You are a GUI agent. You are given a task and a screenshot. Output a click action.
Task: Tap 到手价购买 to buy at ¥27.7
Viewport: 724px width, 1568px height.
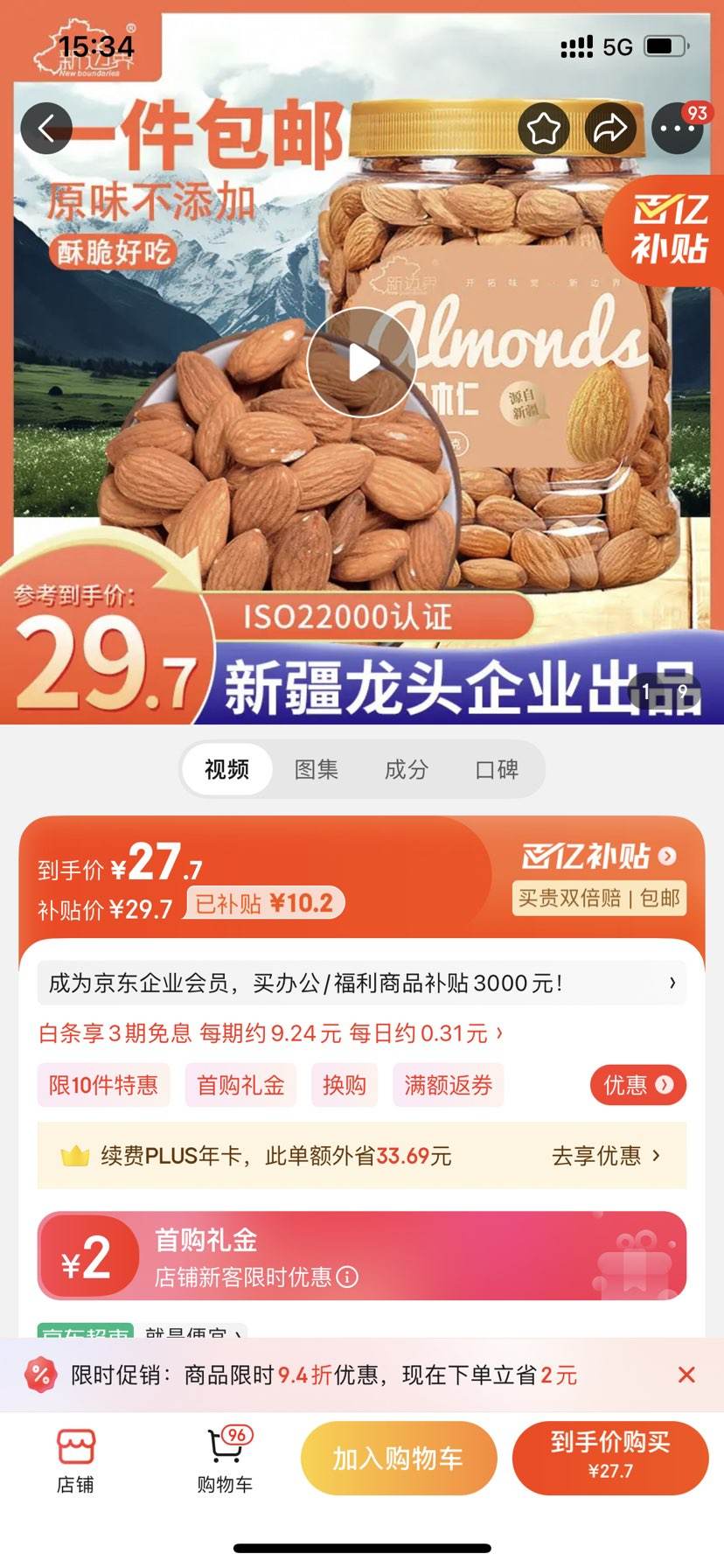[611, 1458]
